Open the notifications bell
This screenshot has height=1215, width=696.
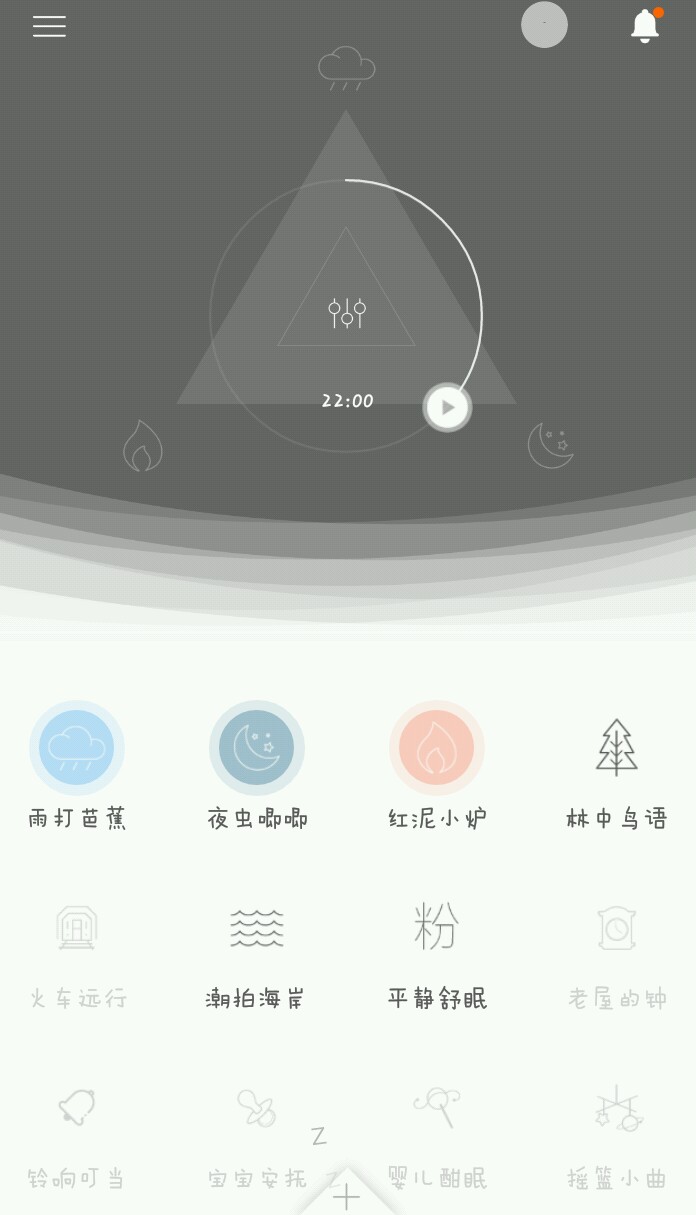pos(645,26)
